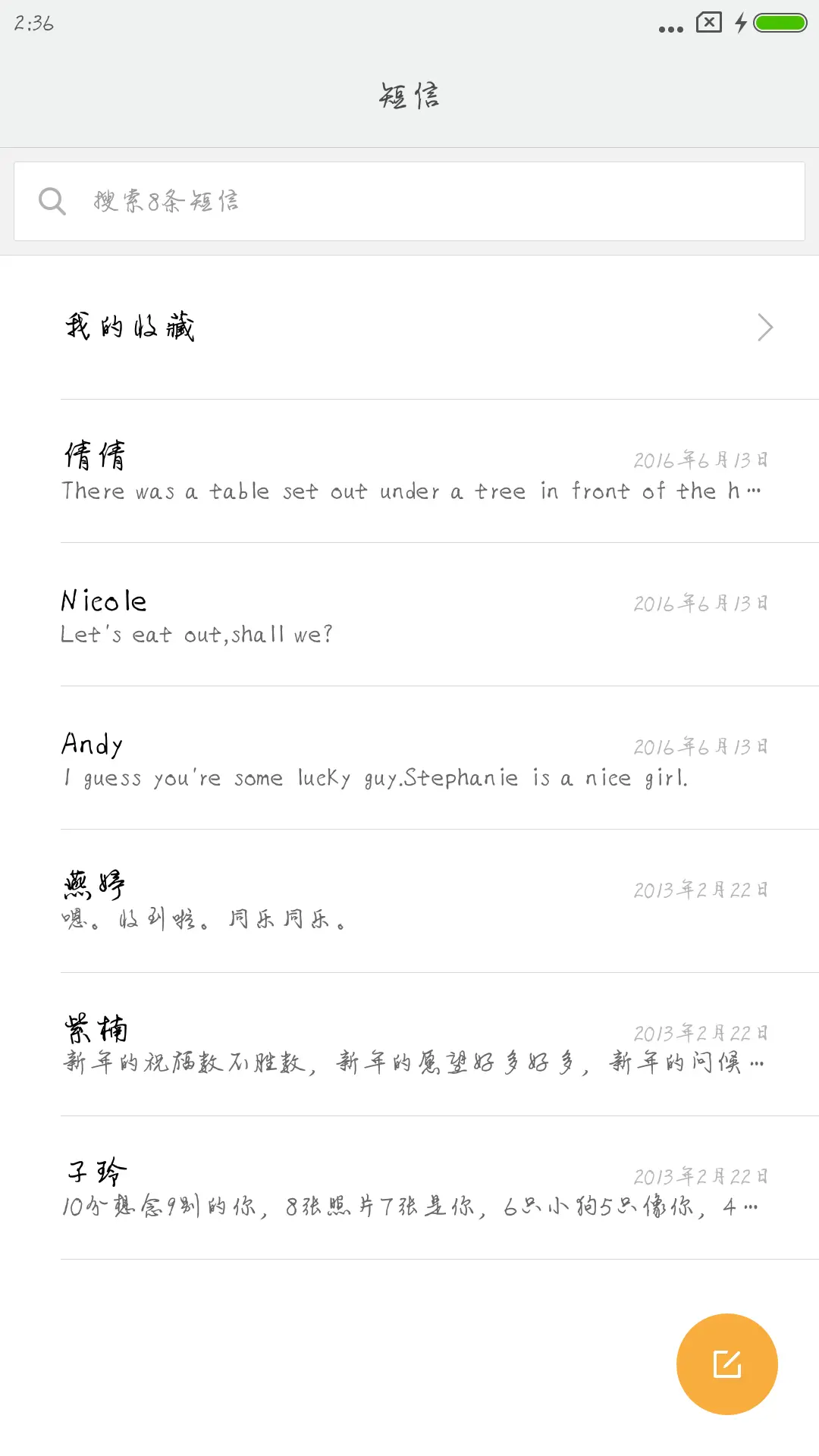Click the missing SIM card status icon
Image resolution: width=819 pixels, height=1456 pixels.
[708, 22]
